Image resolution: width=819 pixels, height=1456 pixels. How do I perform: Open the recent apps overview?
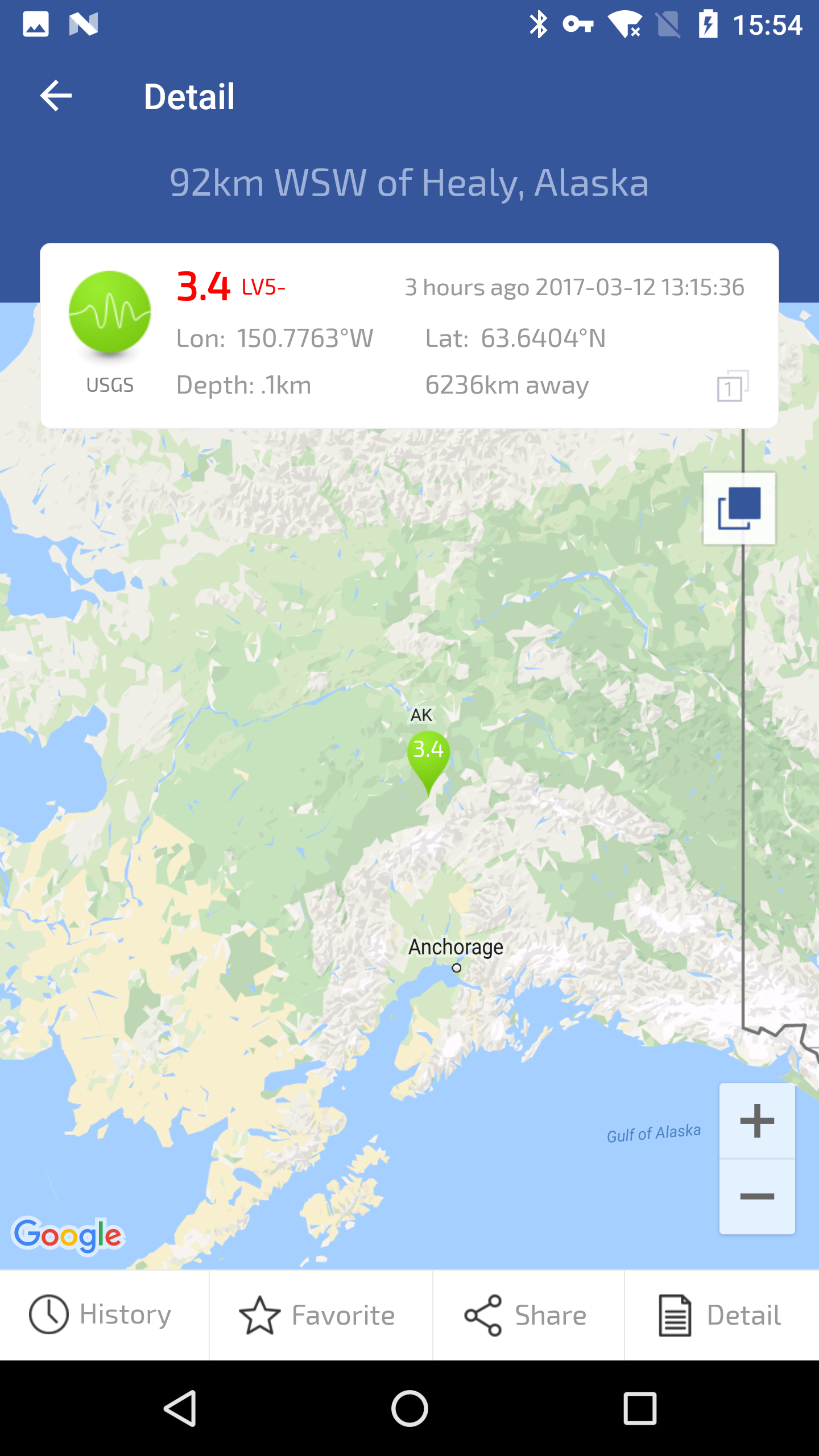(640, 1408)
